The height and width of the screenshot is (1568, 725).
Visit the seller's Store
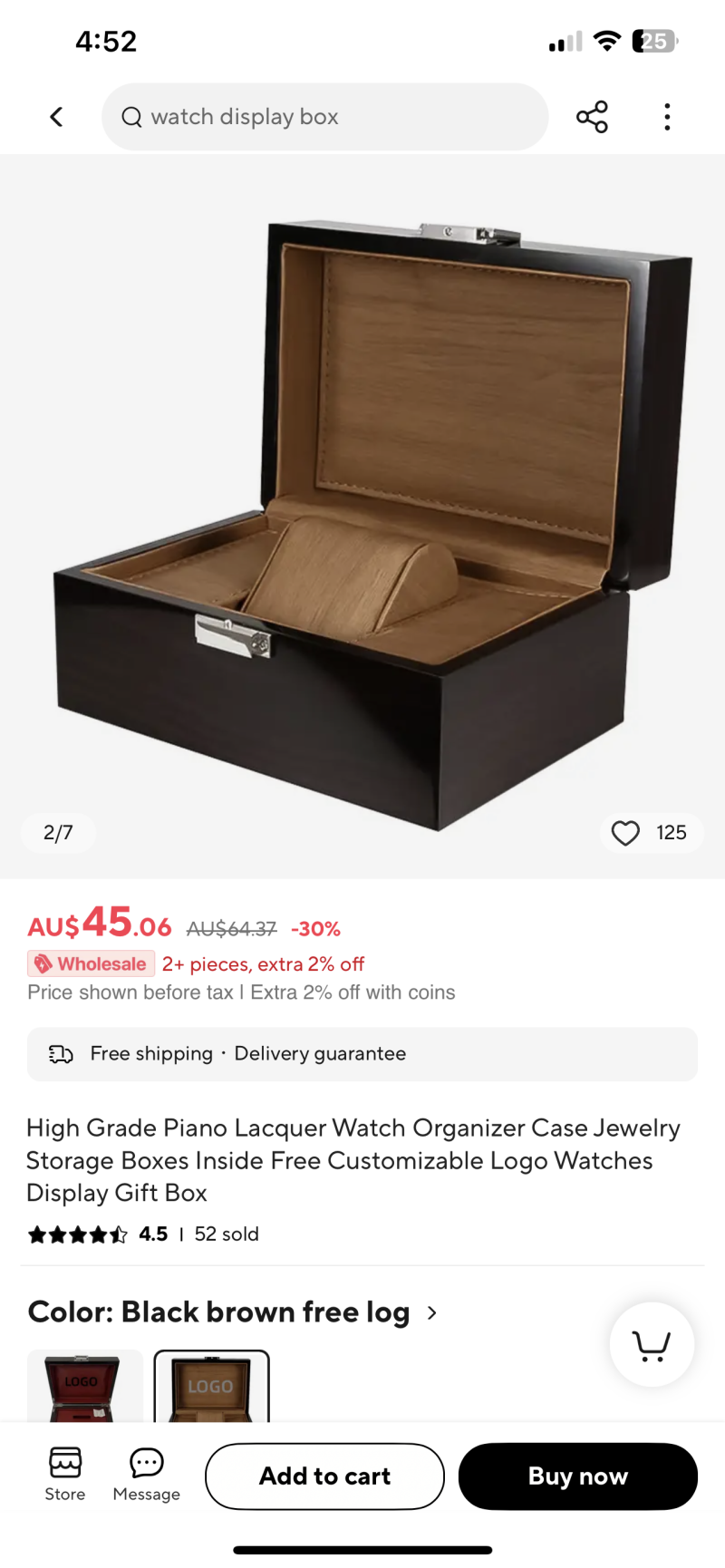point(65,1475)
